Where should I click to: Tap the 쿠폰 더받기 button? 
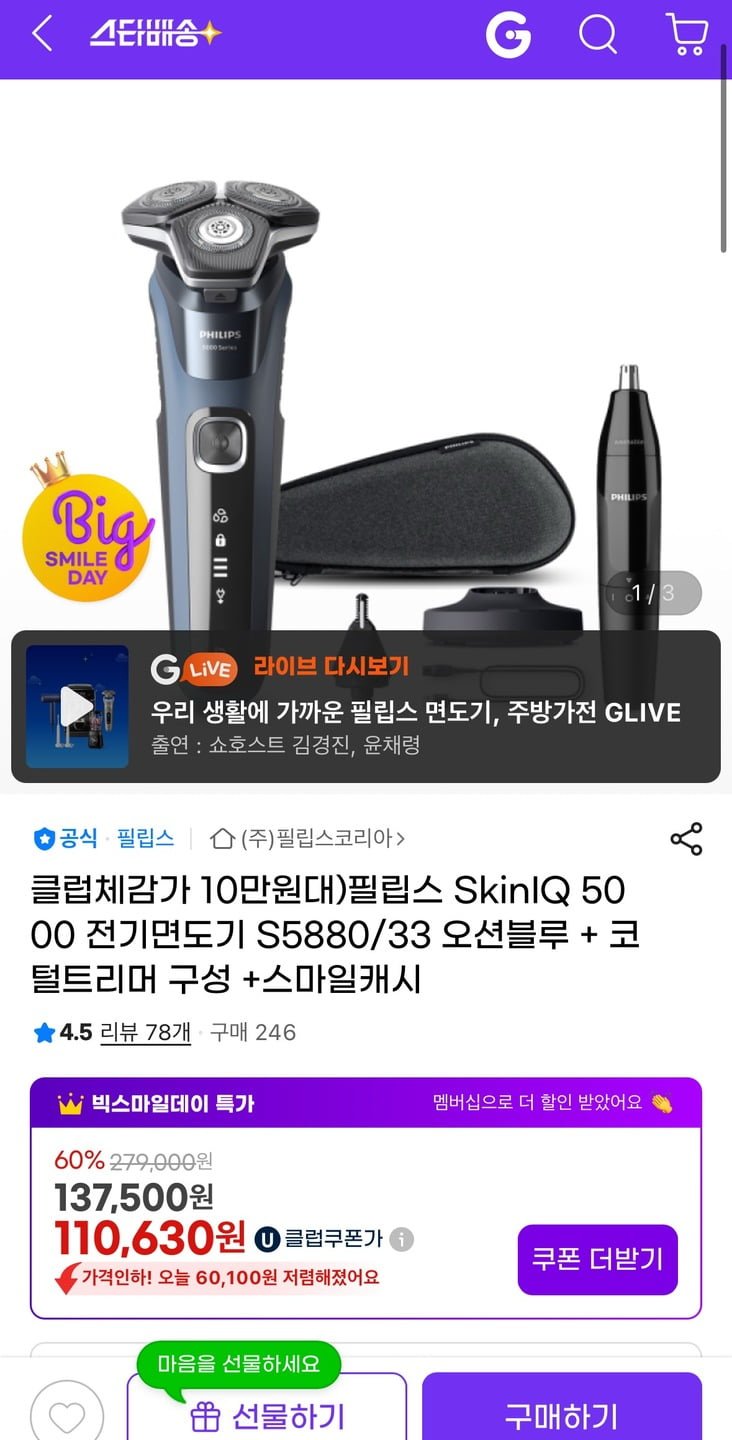tap(597, 1259)
